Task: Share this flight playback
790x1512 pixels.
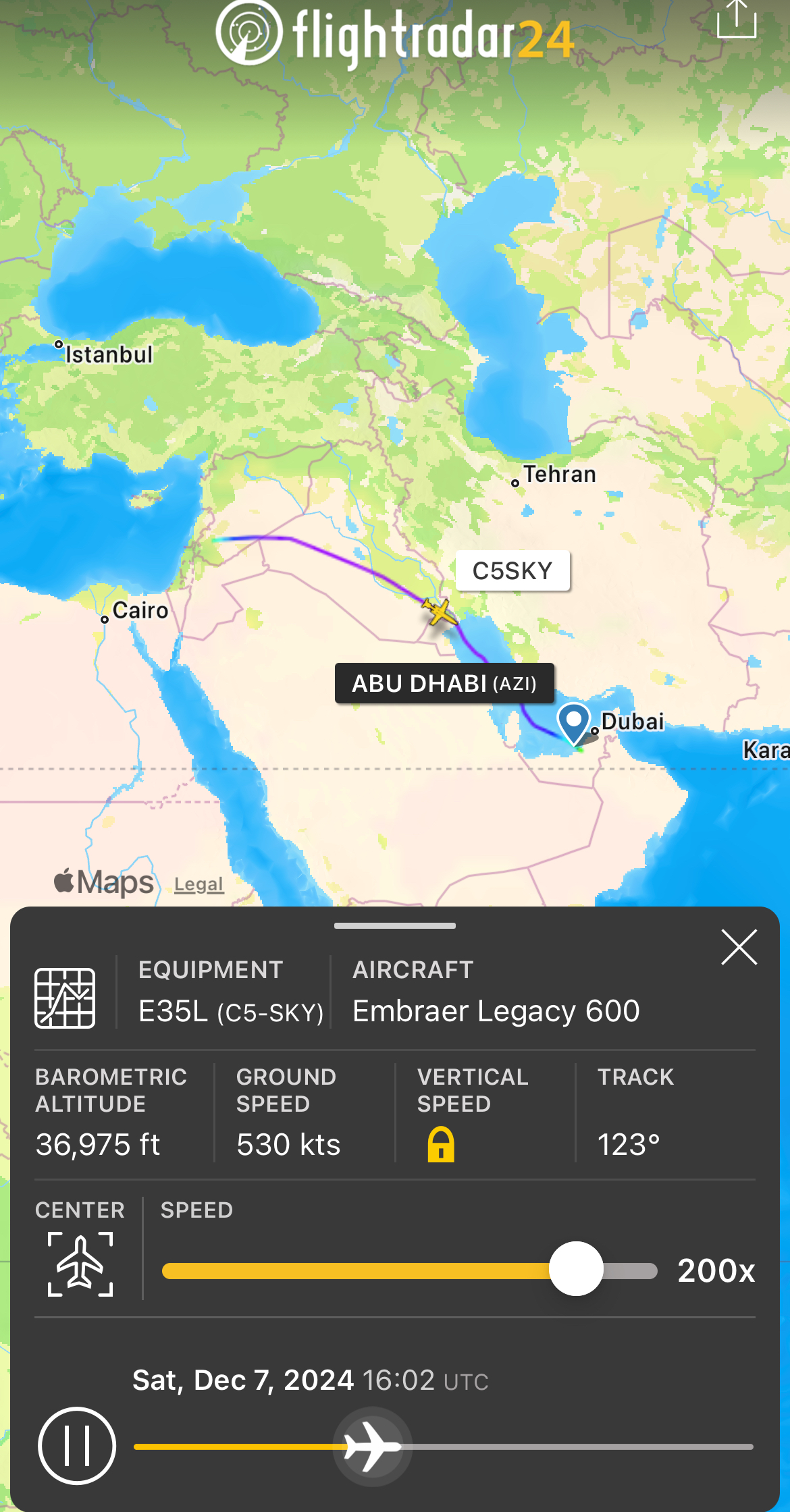Action: coord(736,19)
